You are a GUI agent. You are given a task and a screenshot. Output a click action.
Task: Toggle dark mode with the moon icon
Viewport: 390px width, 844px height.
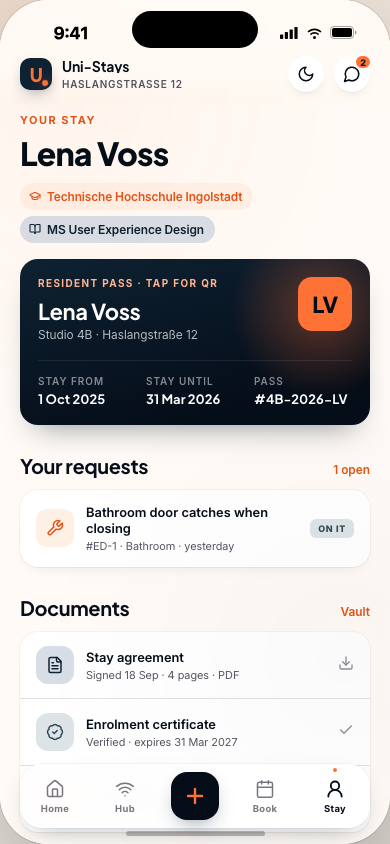(306, 74)
